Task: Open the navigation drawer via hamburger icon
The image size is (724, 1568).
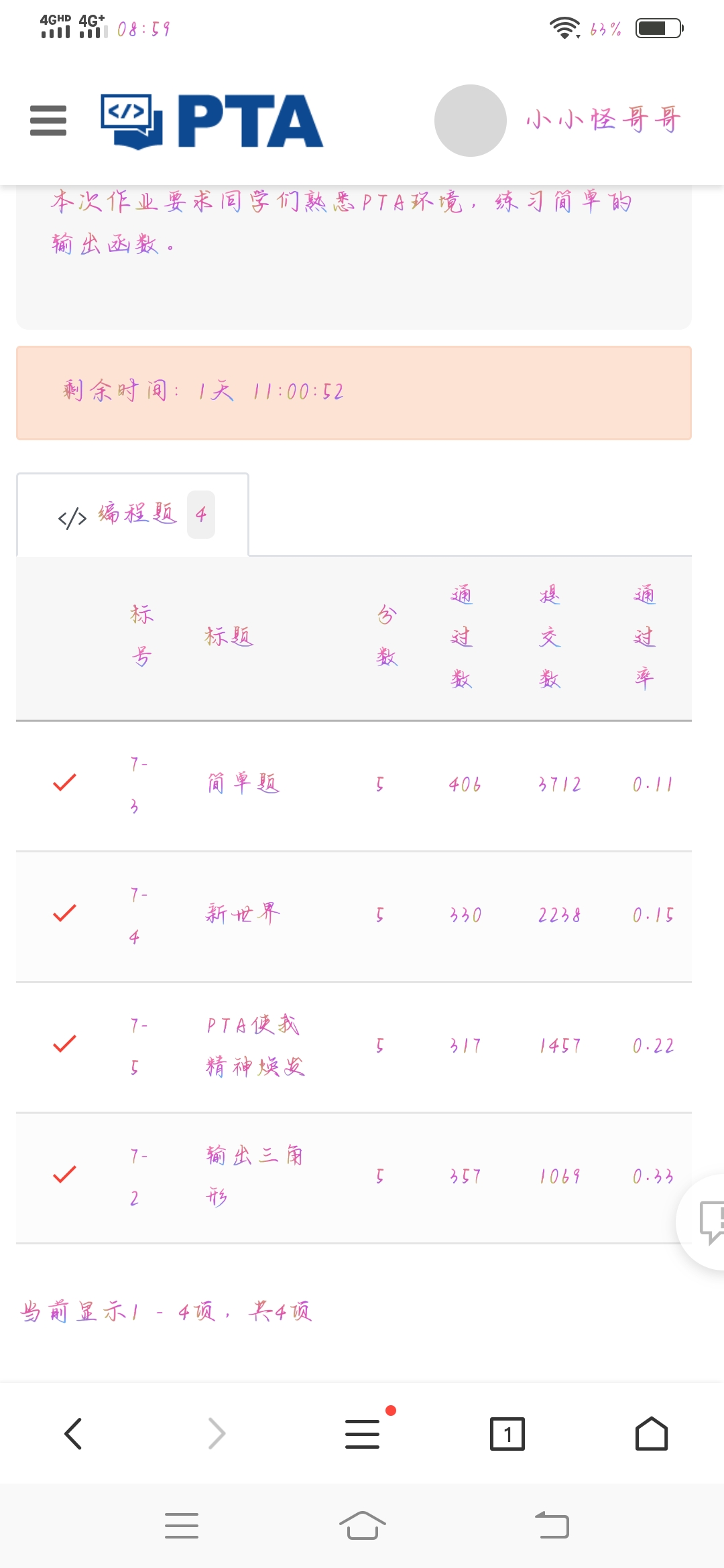Action: click(48, 121)
